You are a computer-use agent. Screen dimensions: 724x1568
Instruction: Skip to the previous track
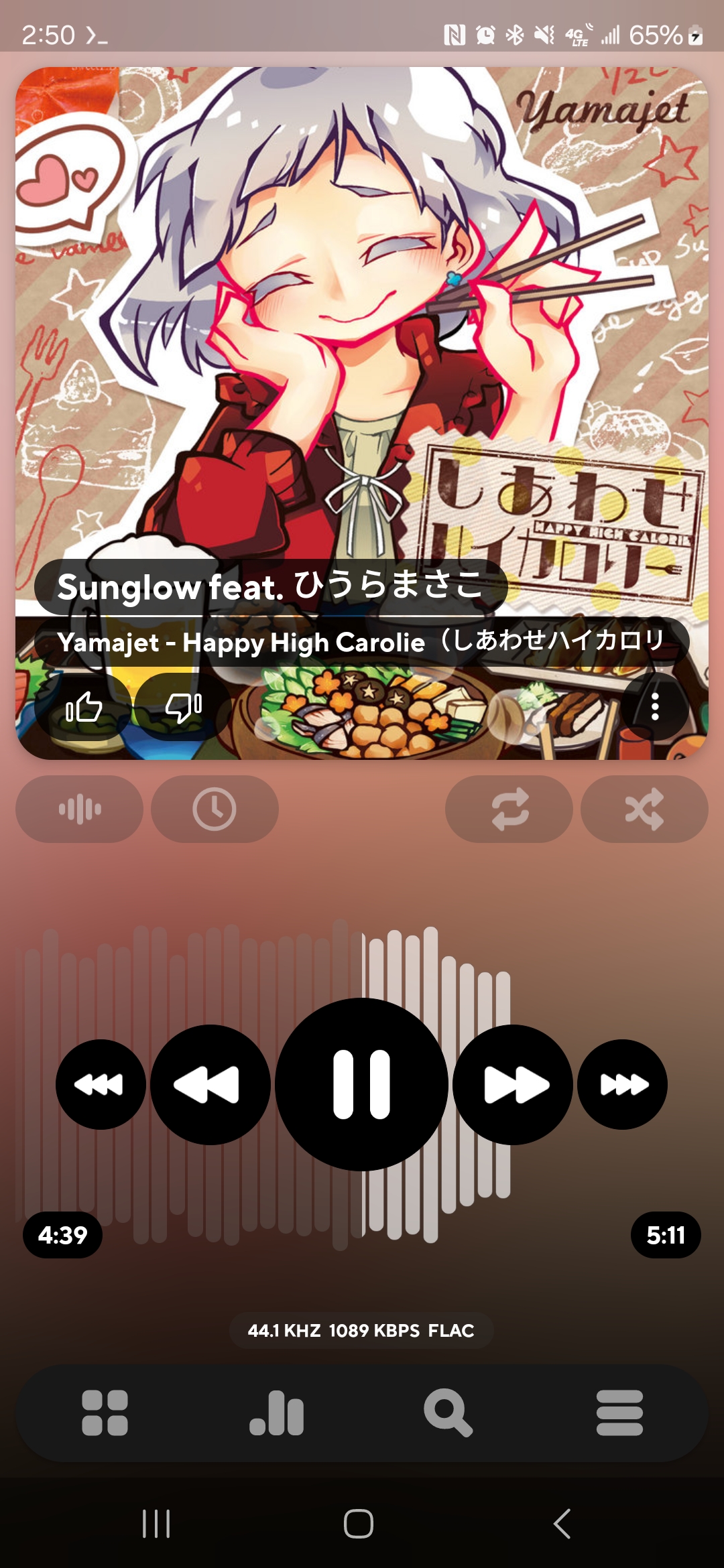(101, 1084)
